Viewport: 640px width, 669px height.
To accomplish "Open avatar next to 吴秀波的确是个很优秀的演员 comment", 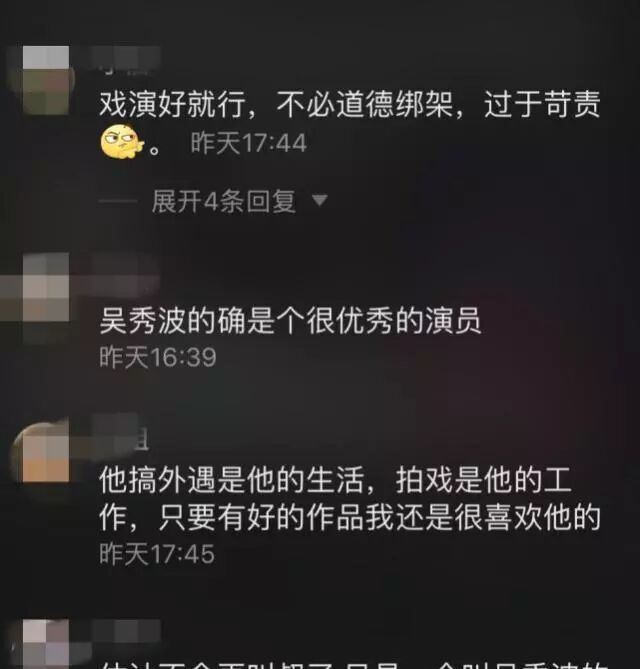I will tap(46, 287).
